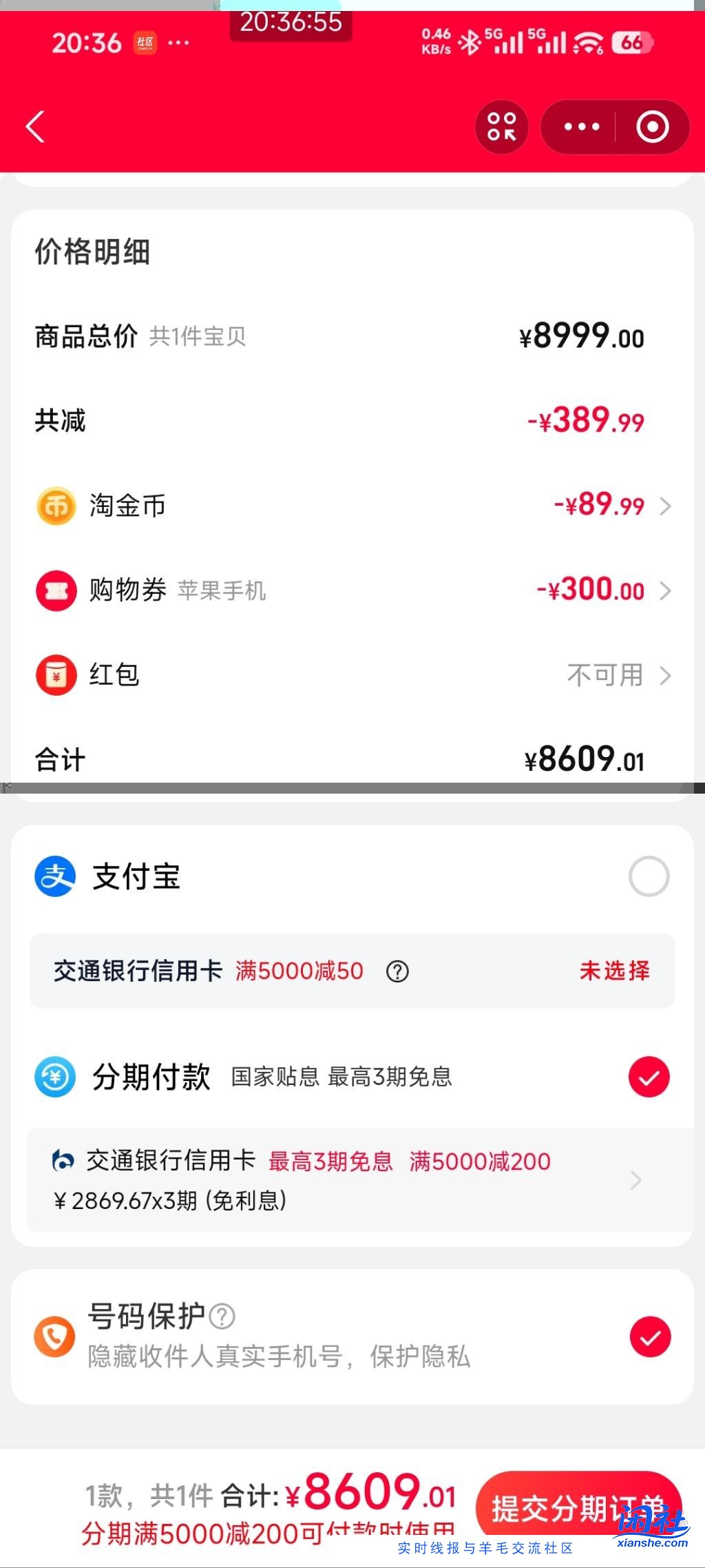Screen dimensions: 705x1568
Task: Select the 支付宝 payment radio button
Action: point(648,876)
